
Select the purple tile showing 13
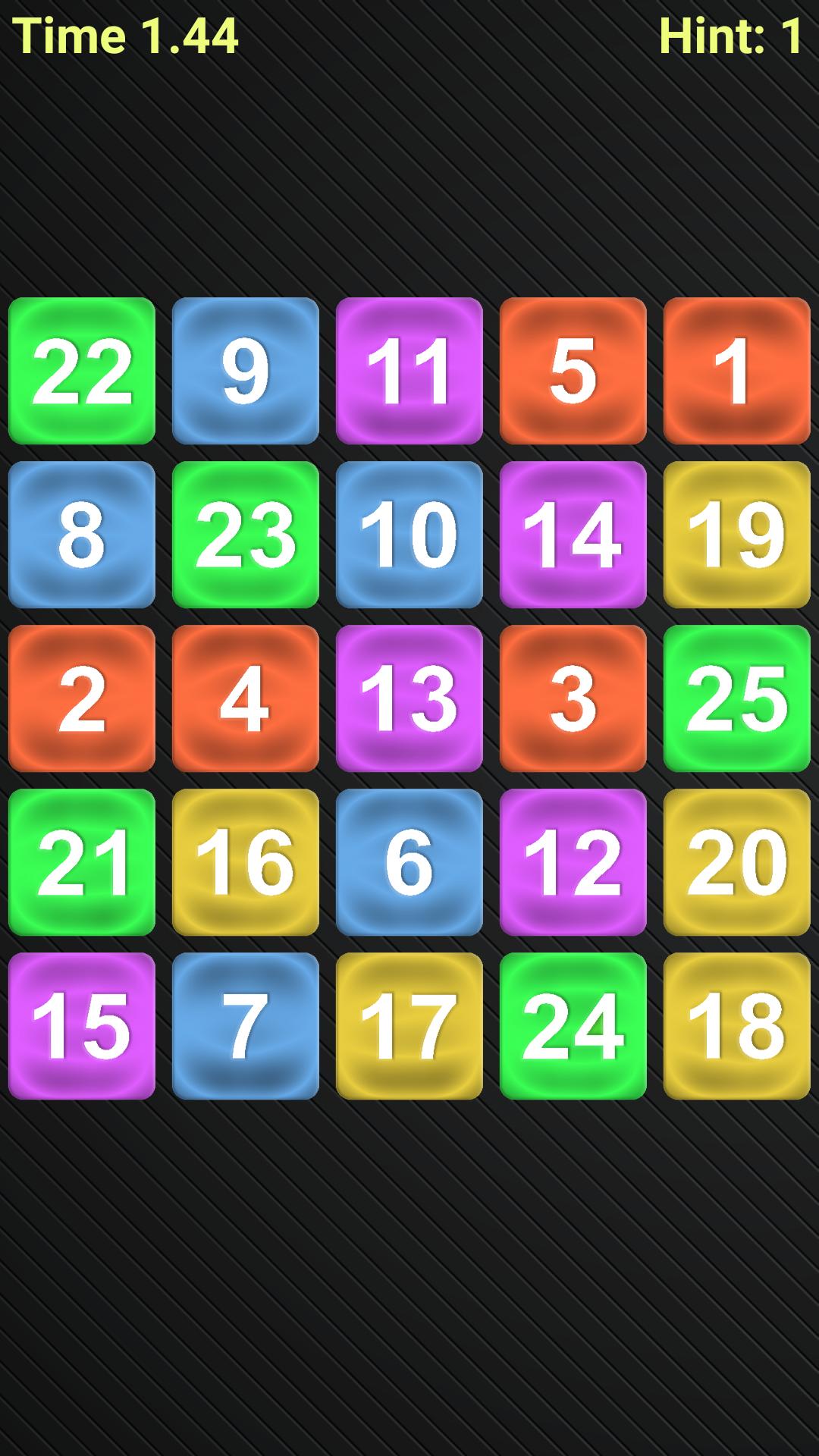(x=409, y=698)
